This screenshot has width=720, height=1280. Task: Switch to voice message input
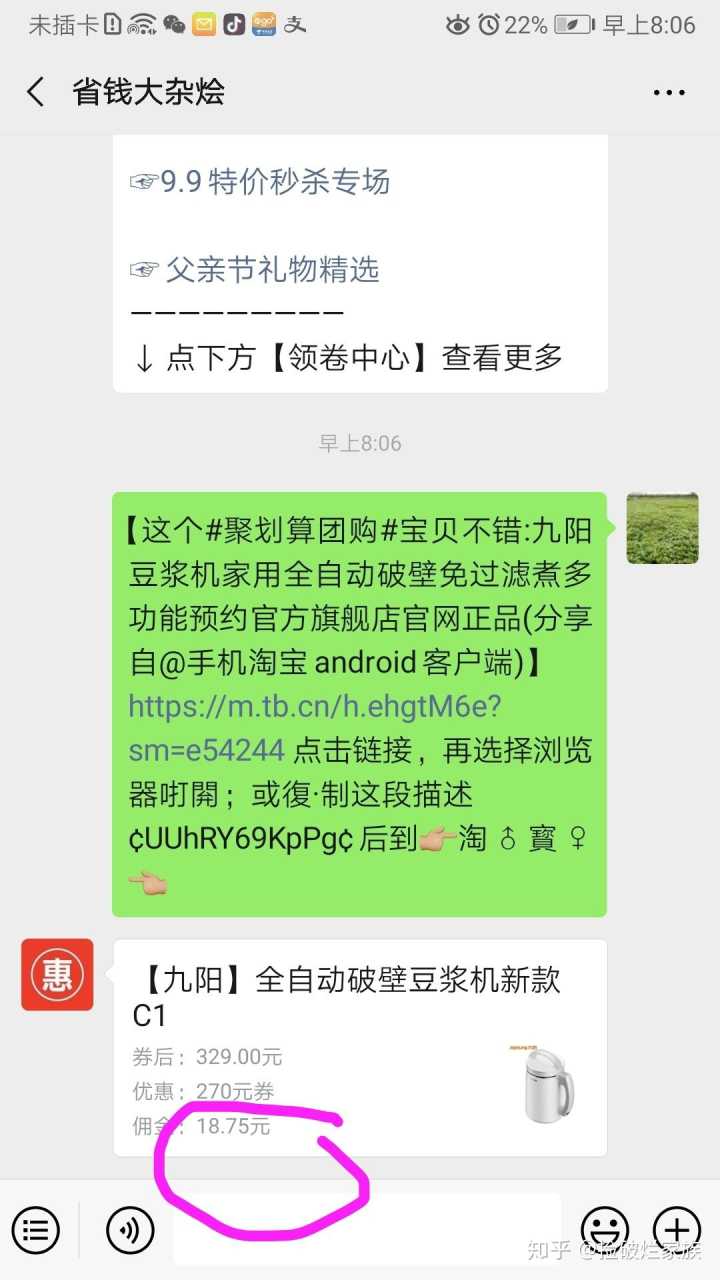click(x=130, y=1229)
